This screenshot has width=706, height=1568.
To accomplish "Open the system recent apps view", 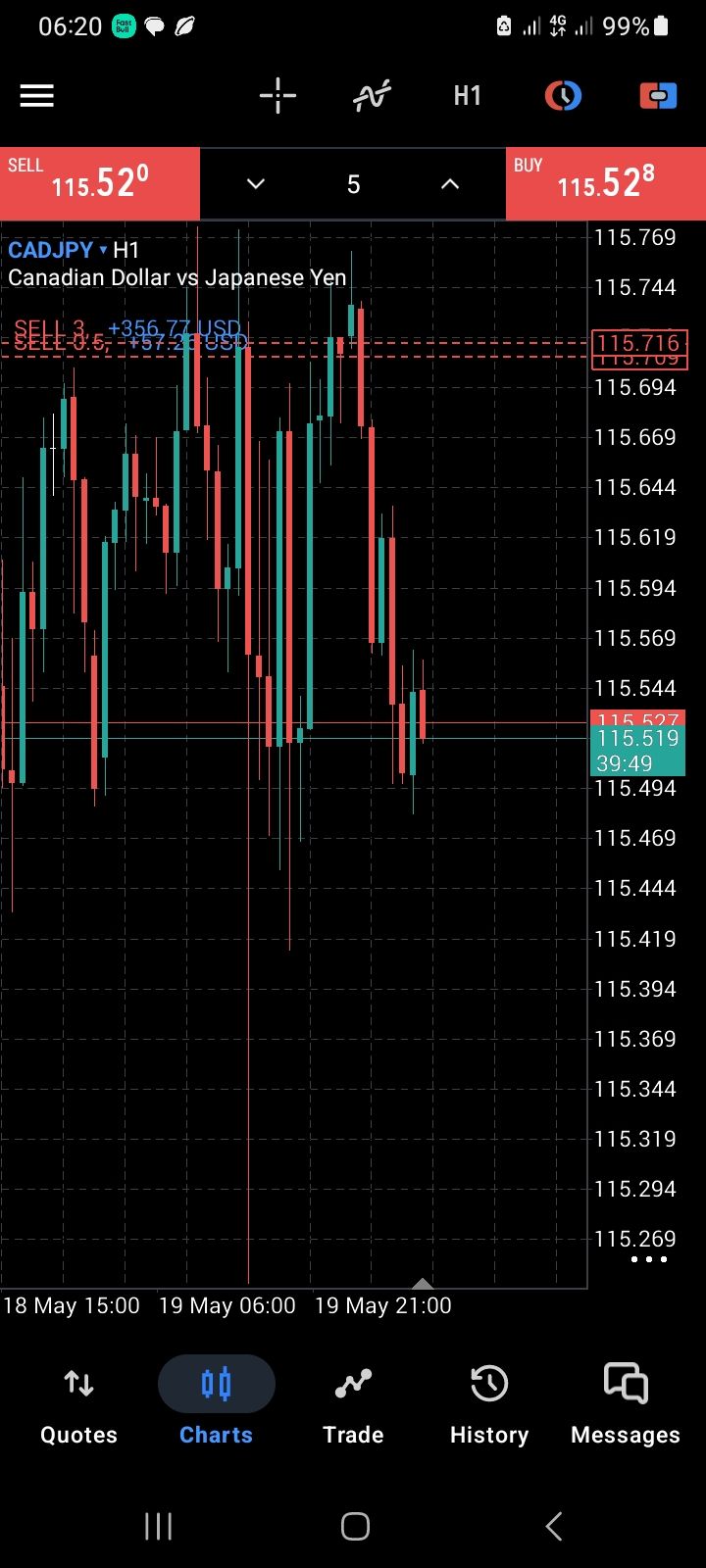I will click(159, 1526).
